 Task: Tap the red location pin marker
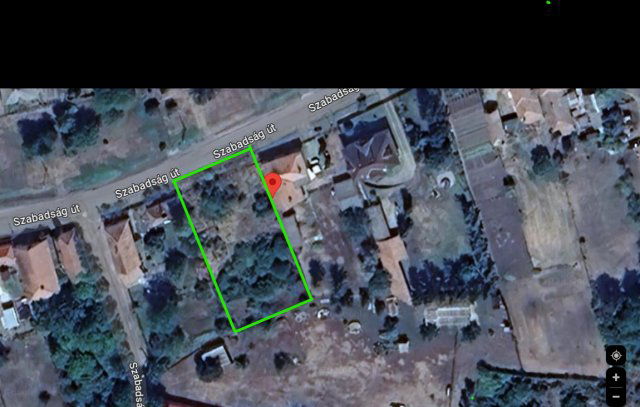tap(273, 182)
